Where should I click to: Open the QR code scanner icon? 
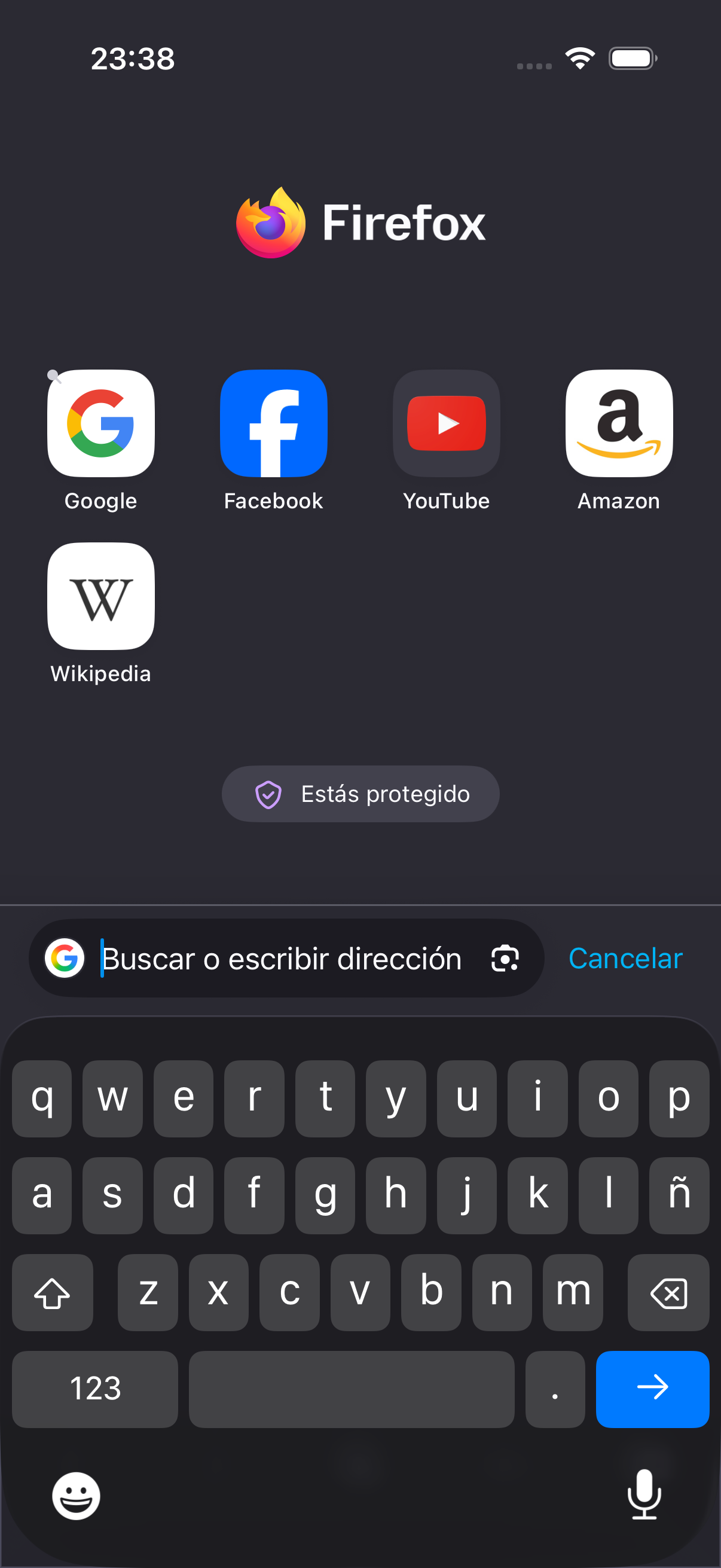[x=505, y=959]
